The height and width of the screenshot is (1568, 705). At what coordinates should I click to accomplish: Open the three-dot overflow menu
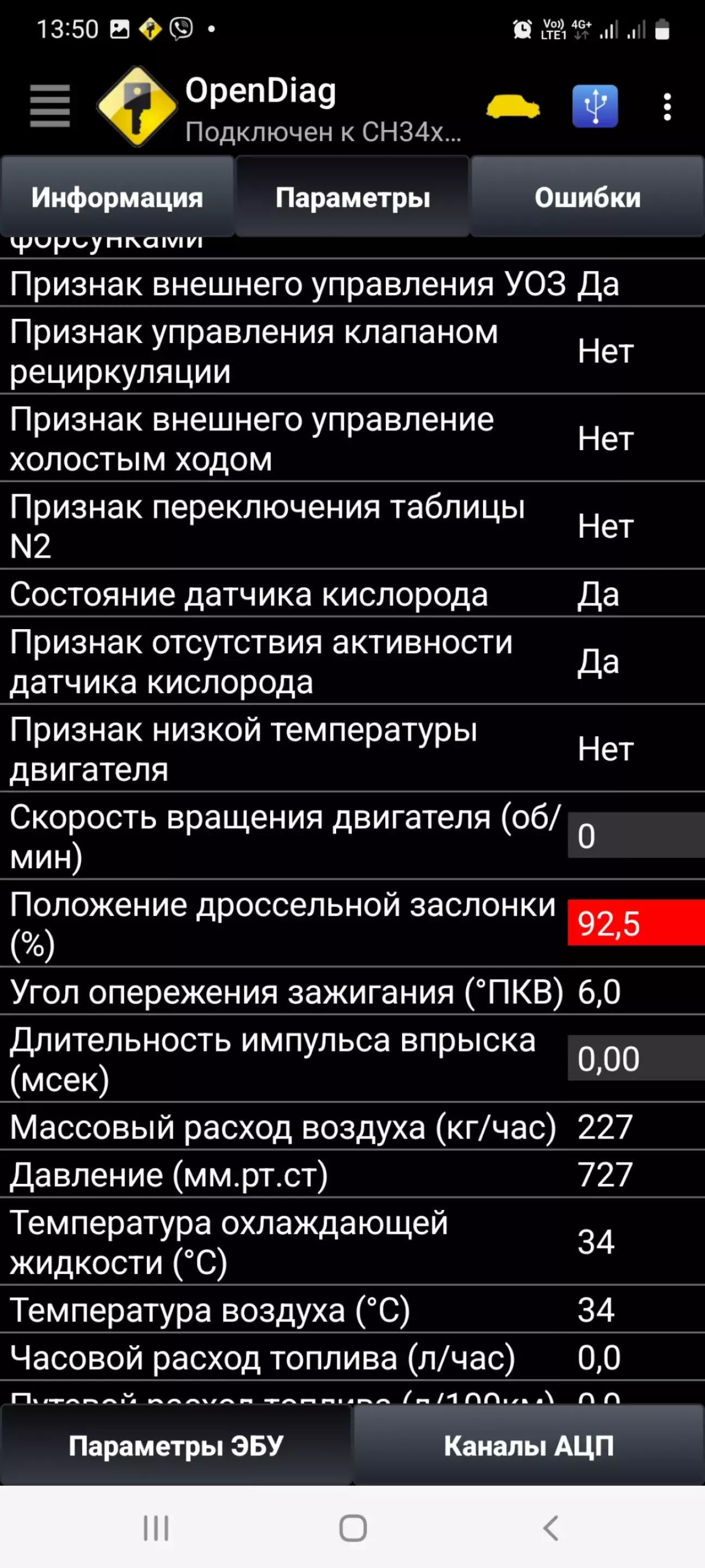[x=667, y=107]
